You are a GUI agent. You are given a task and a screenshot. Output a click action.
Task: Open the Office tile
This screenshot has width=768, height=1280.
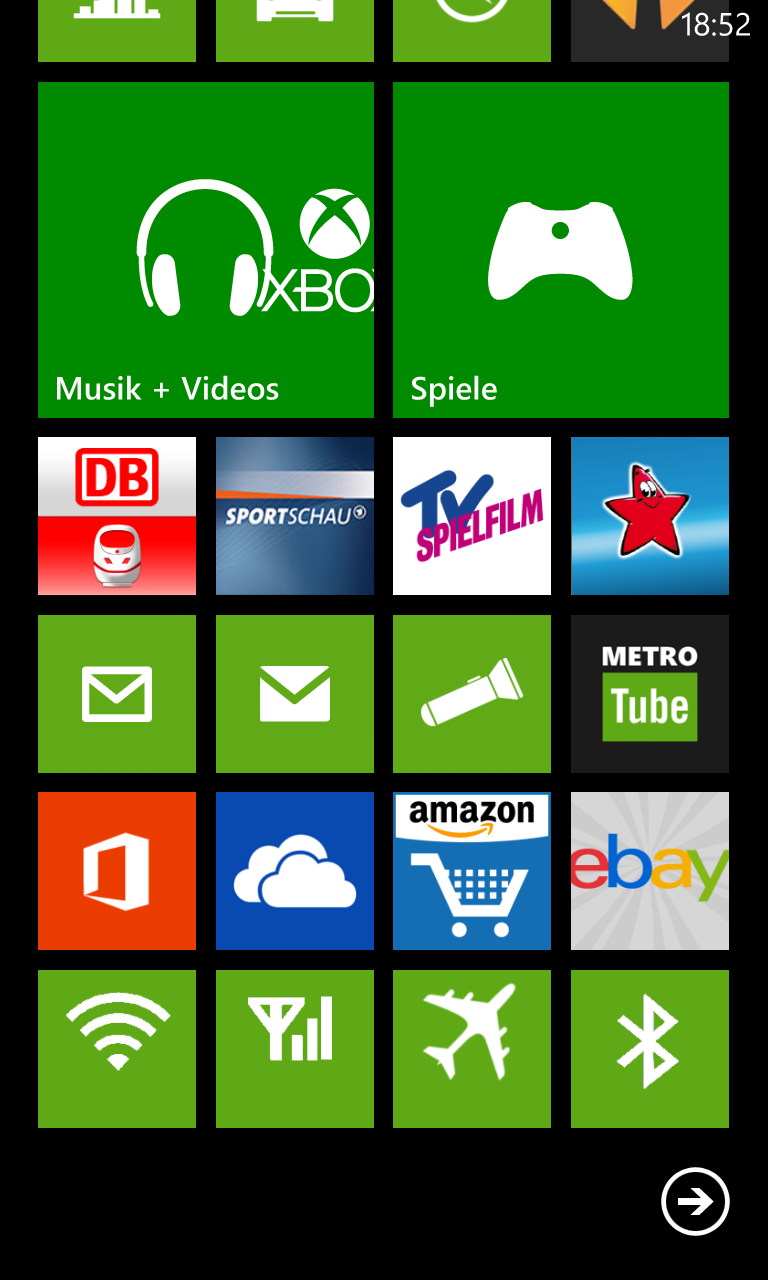(117, 871)
